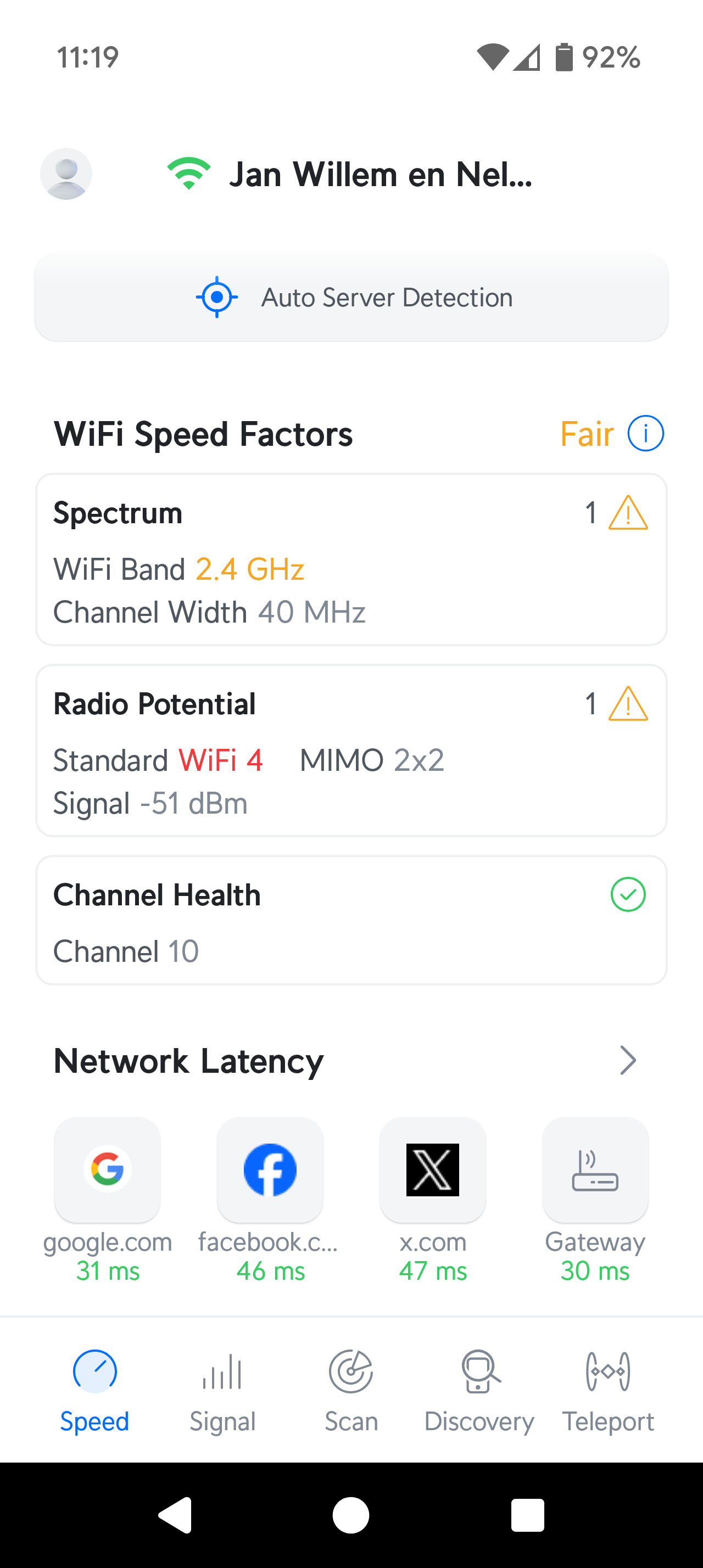Switch to the Discovery tab
This screenshot has width=703, height=1568.
pos(479,1391)
